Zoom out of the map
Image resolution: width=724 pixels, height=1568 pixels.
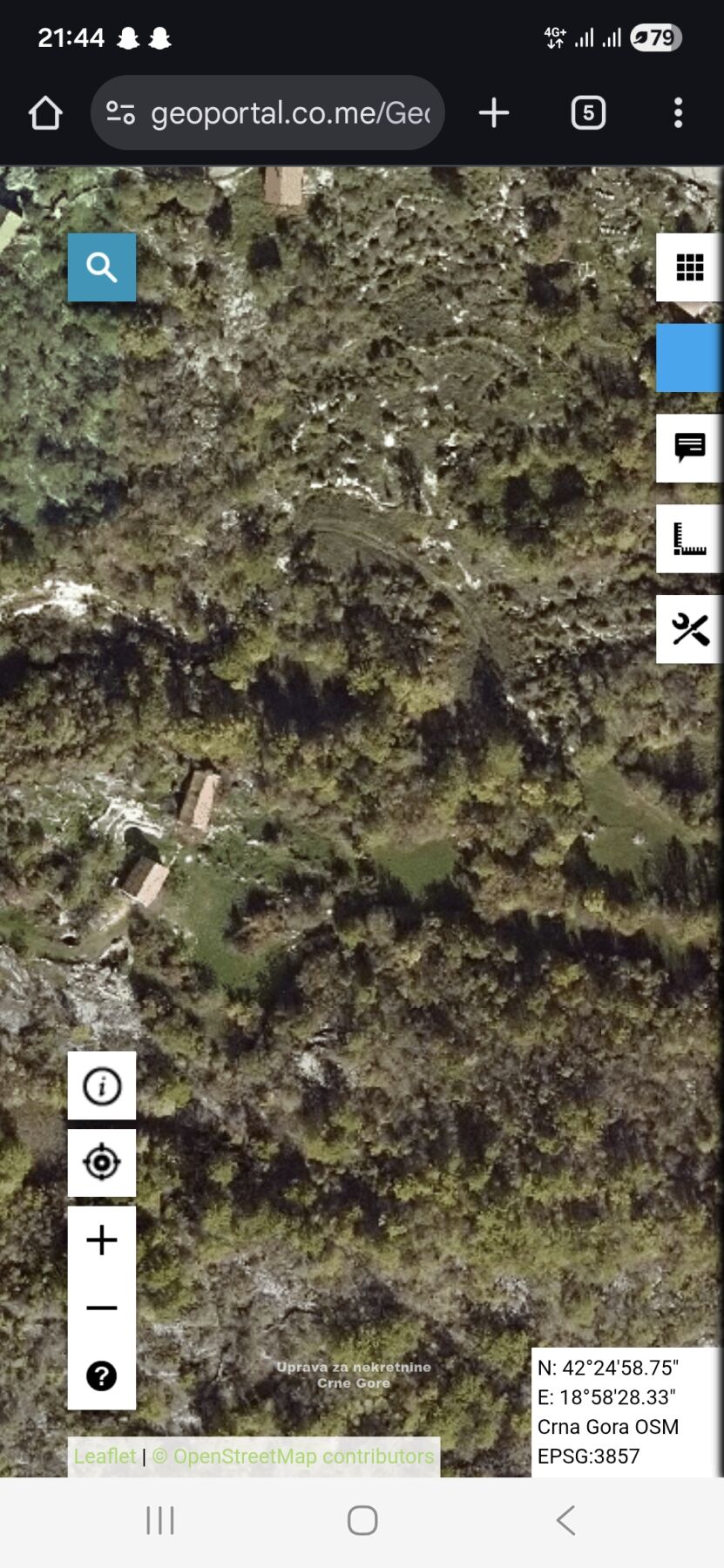coord(102,1308)
